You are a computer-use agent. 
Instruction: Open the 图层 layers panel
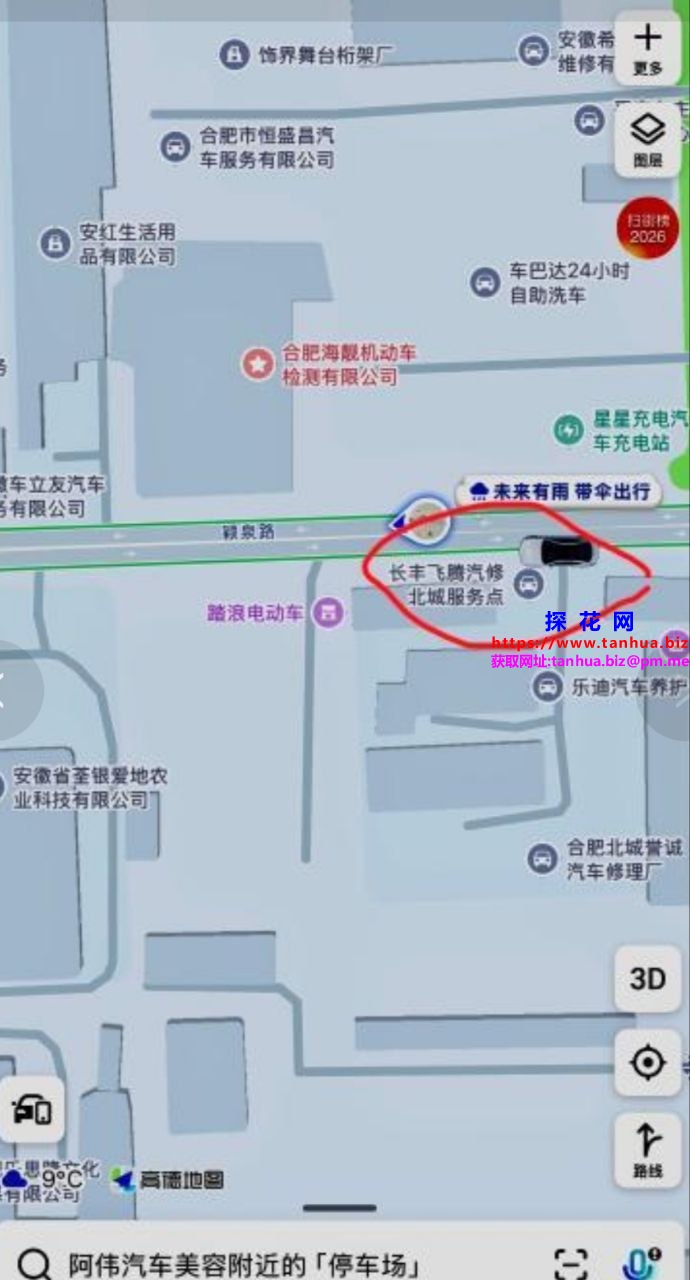pyautogui.click(x=648, y=139)
